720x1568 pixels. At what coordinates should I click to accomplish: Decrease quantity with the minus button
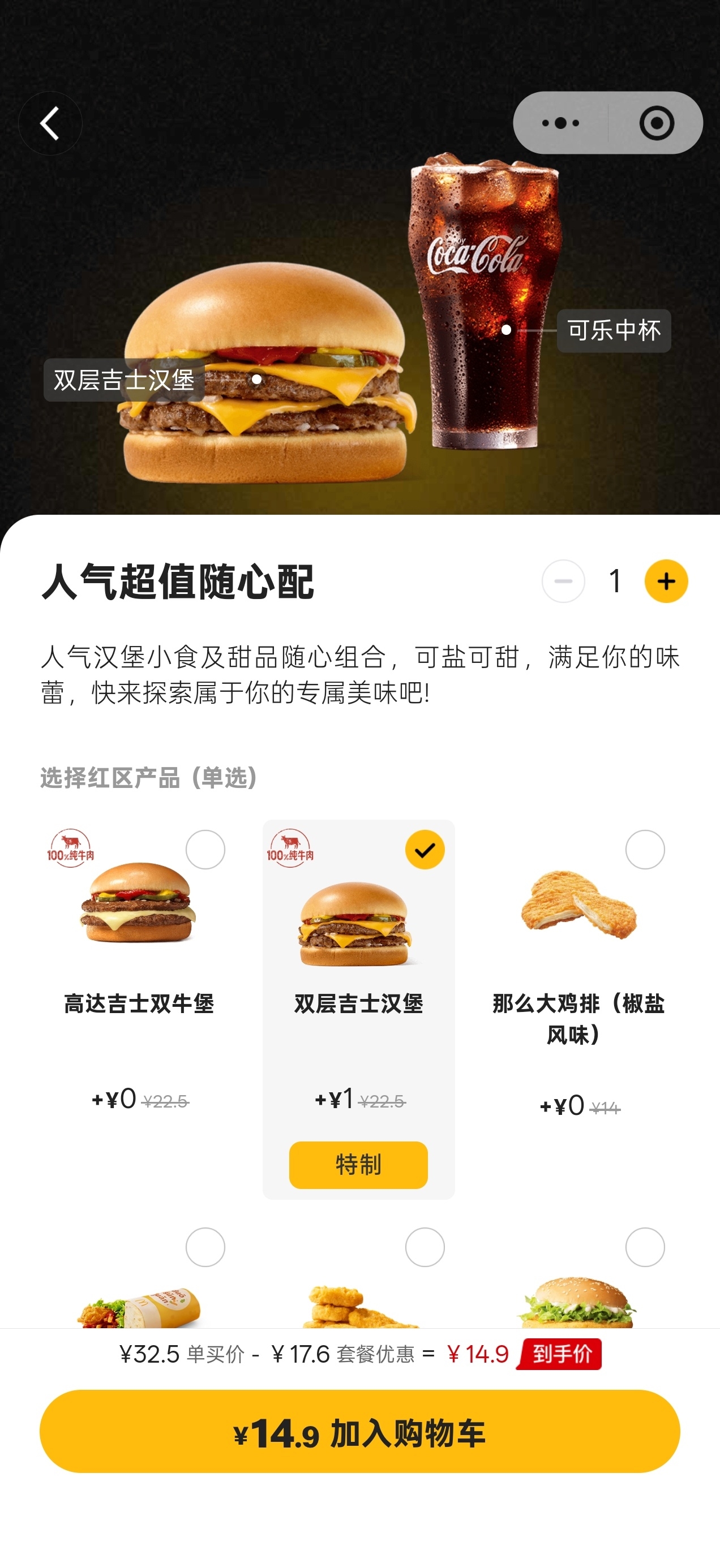(x=563, y=581)
